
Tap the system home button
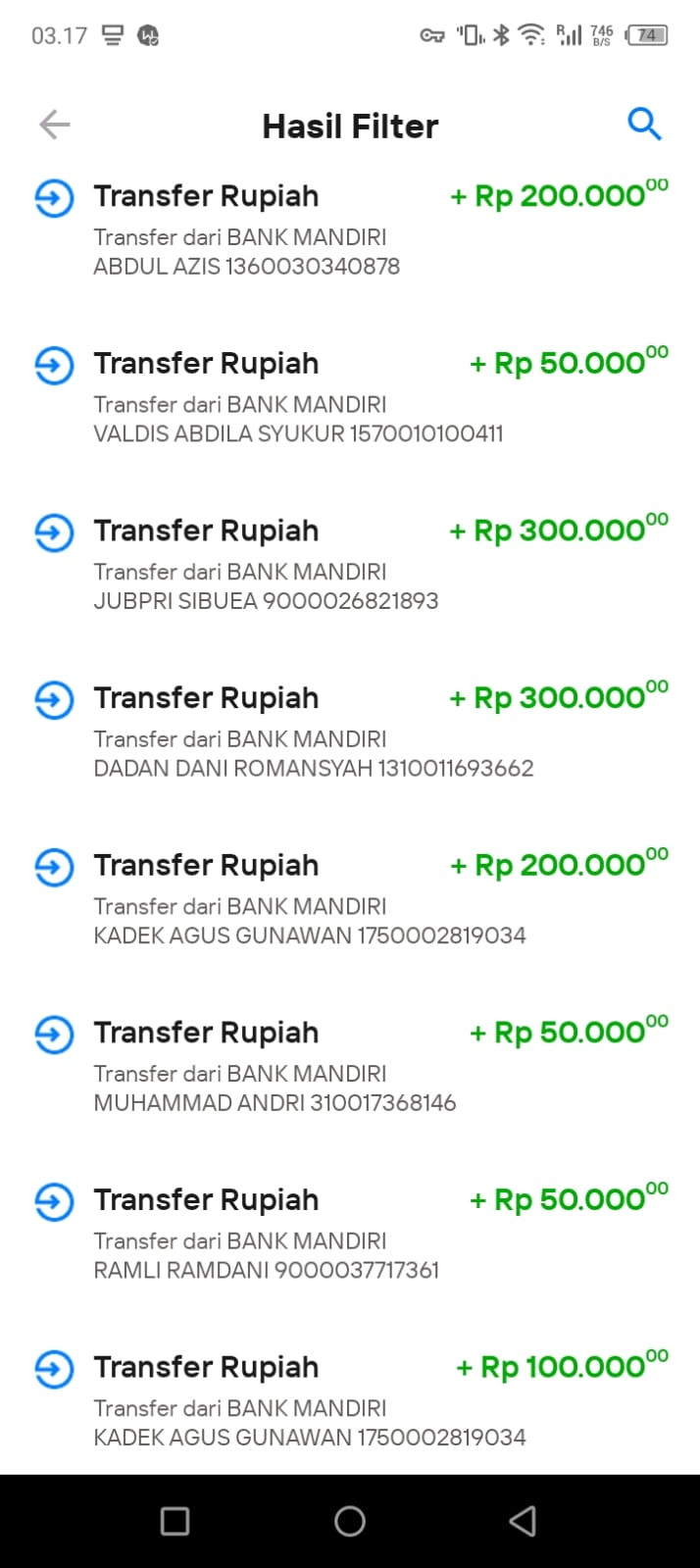click(x=350, y=1521)
